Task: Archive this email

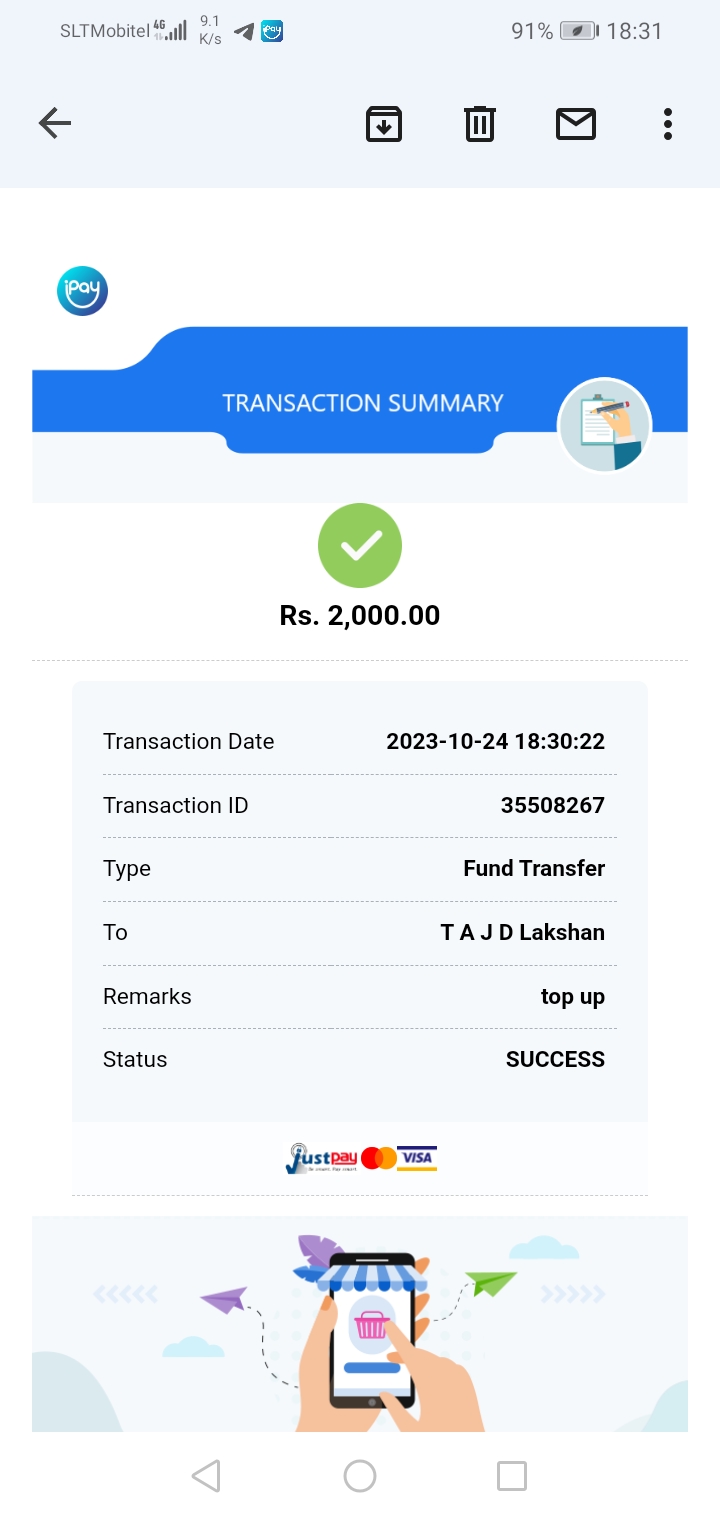Action: click(383, 124)
